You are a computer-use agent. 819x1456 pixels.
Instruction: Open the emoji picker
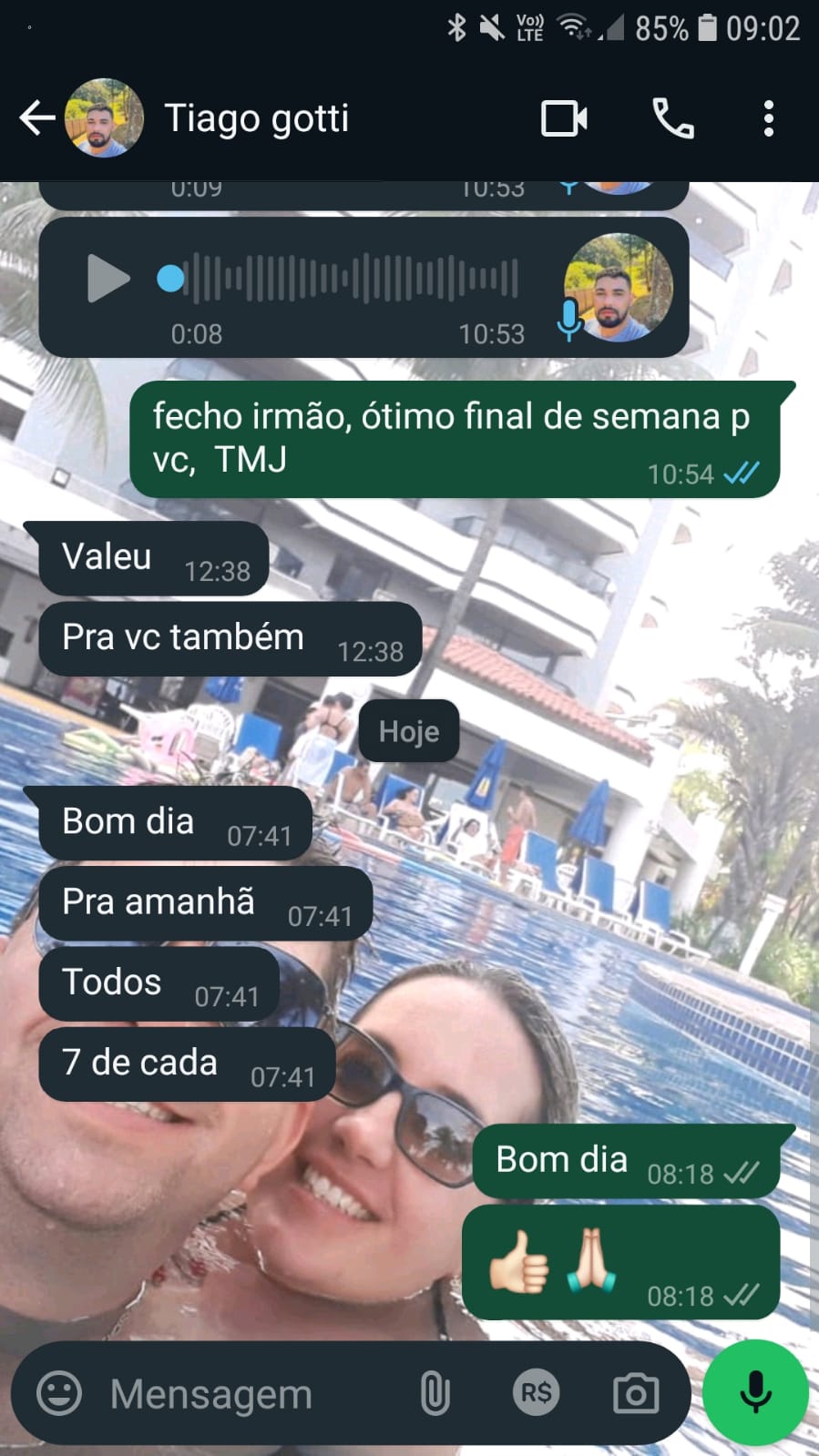pos(59,1393)
